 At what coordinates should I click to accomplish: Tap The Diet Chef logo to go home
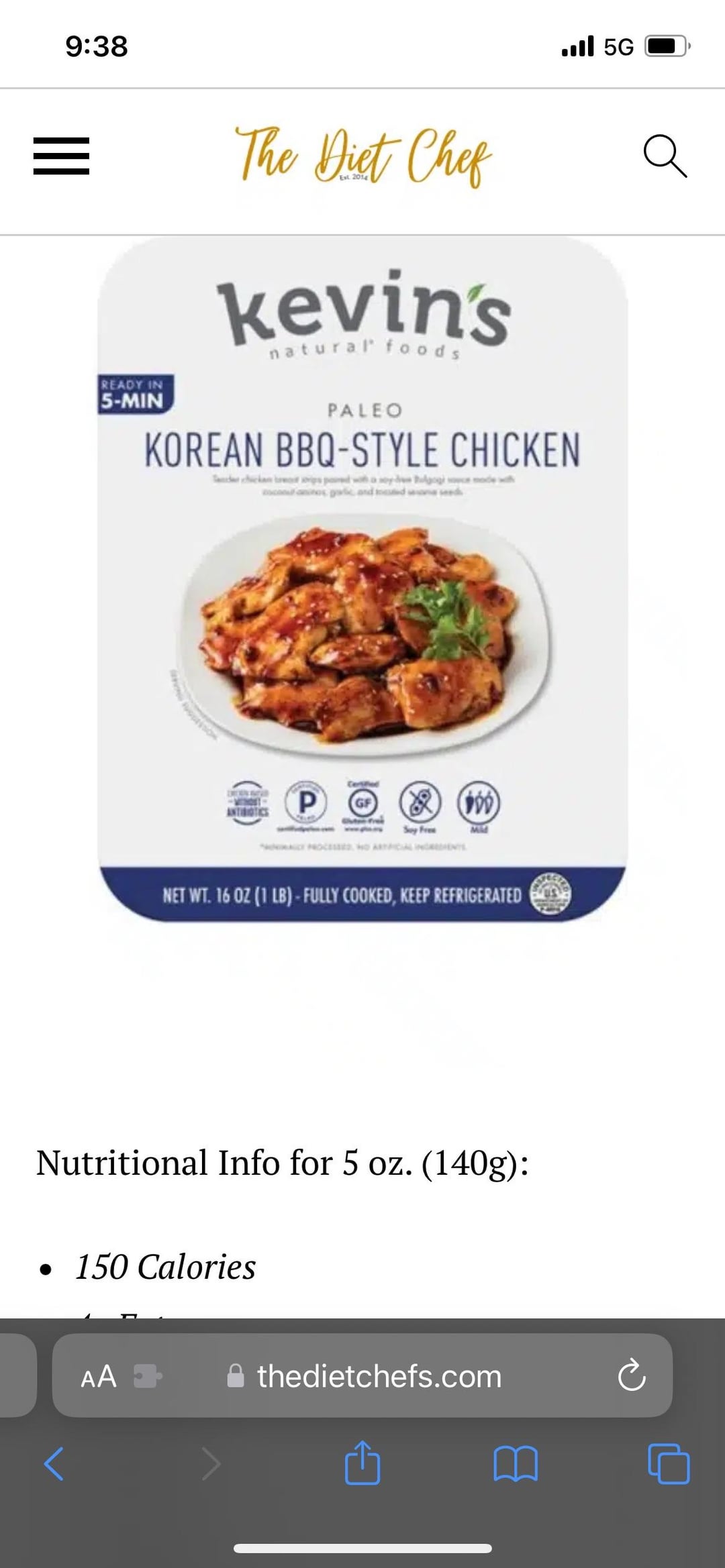(362, 156)
